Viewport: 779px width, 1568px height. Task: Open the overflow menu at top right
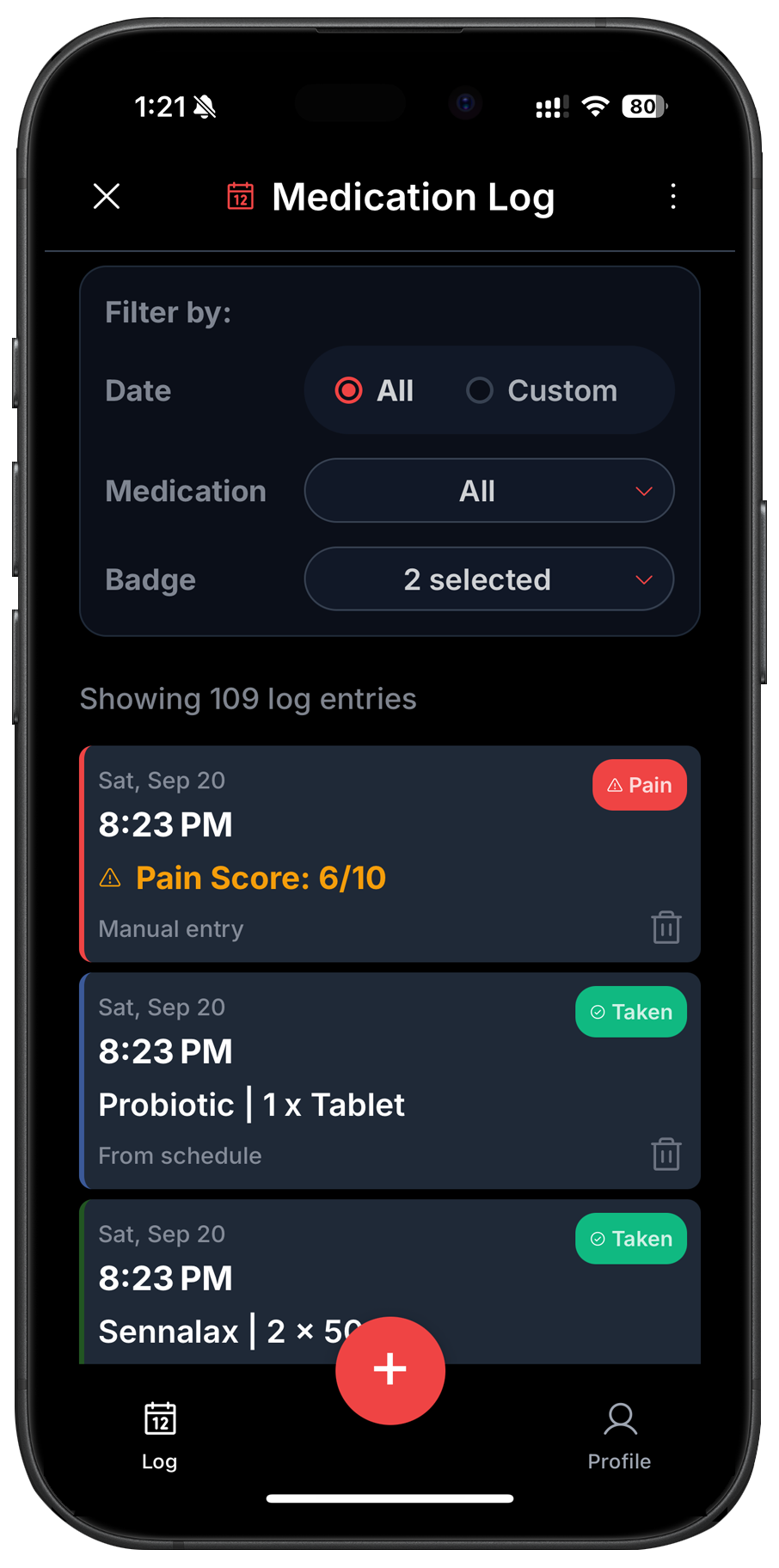674,197
